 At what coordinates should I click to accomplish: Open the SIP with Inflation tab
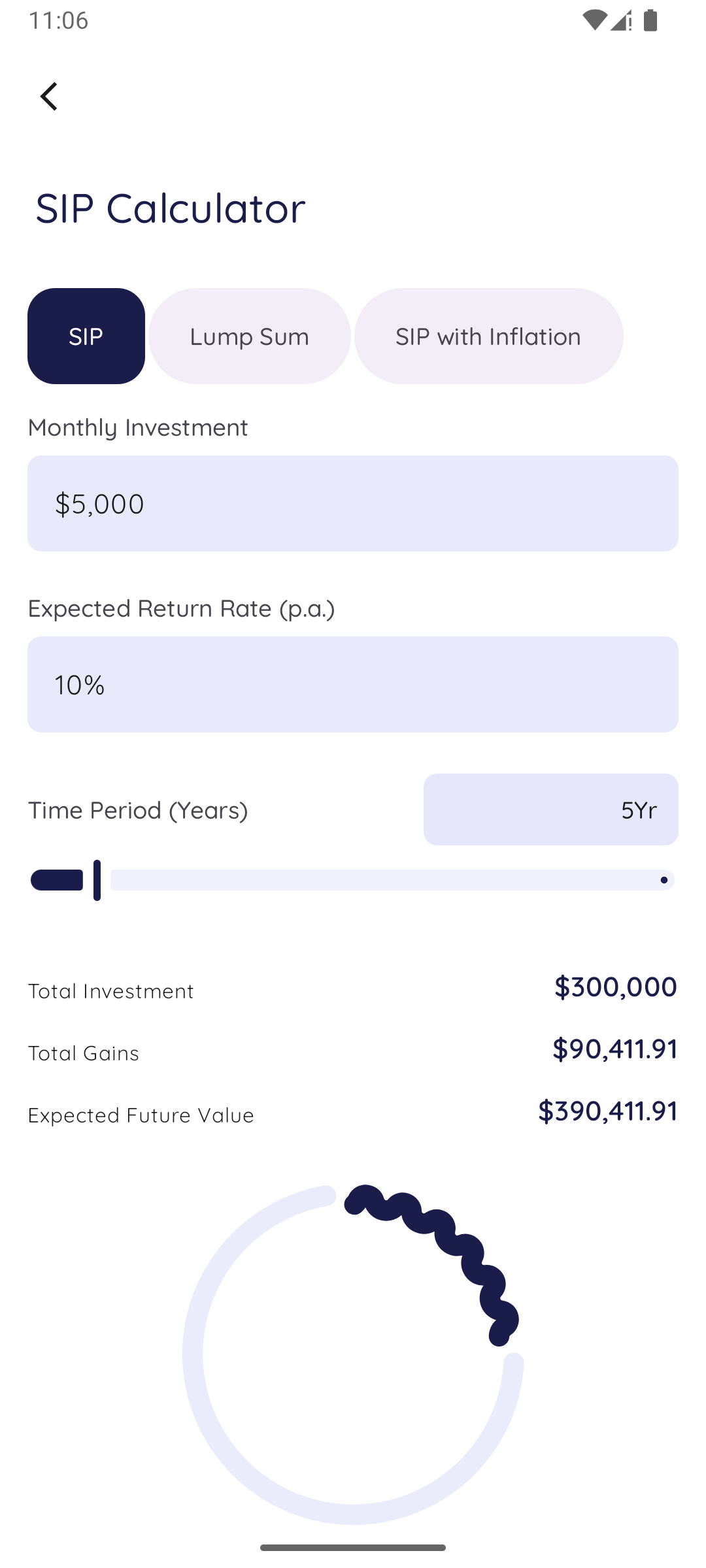coord(488,336)
